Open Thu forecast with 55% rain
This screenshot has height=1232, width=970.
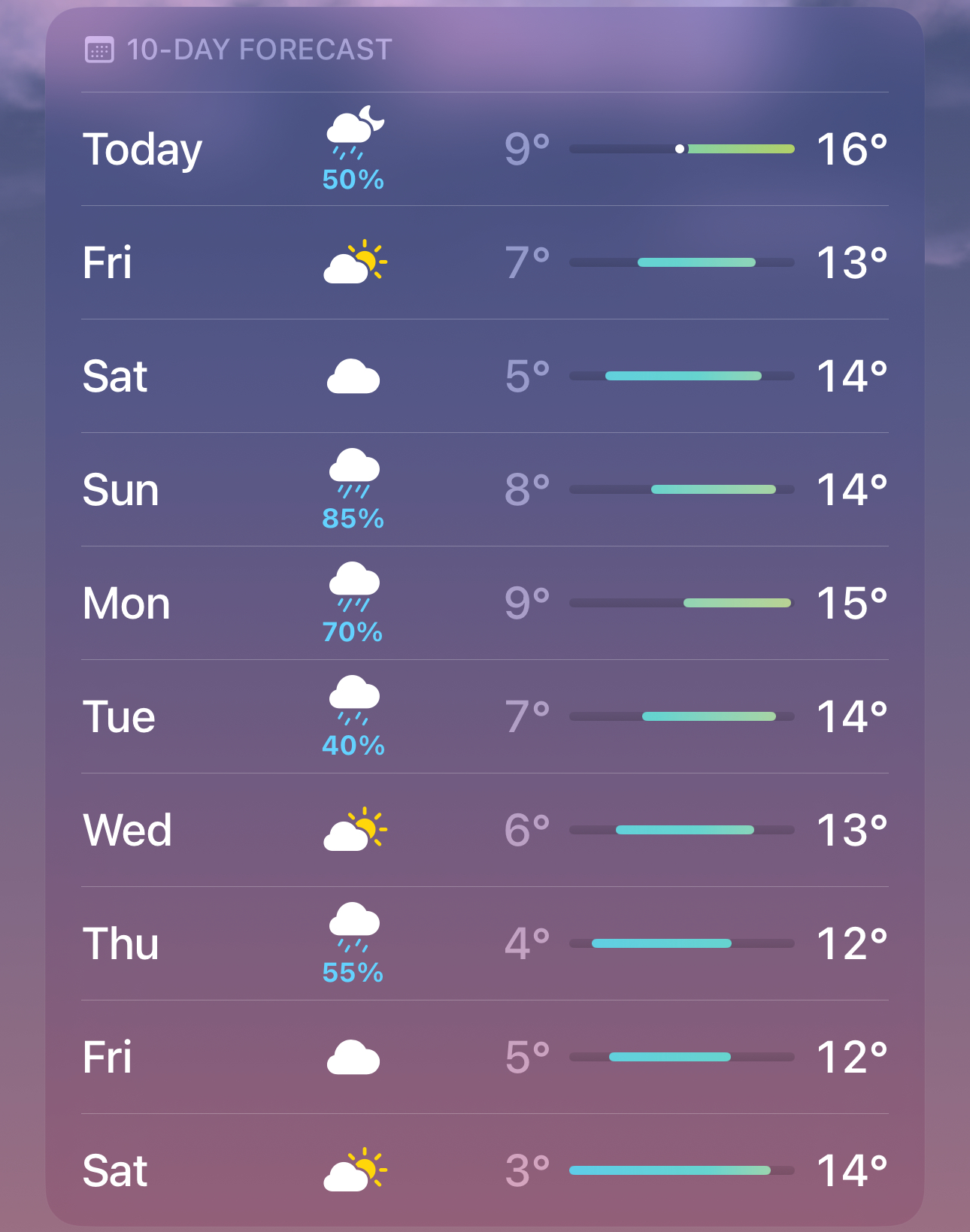[485, 943]
